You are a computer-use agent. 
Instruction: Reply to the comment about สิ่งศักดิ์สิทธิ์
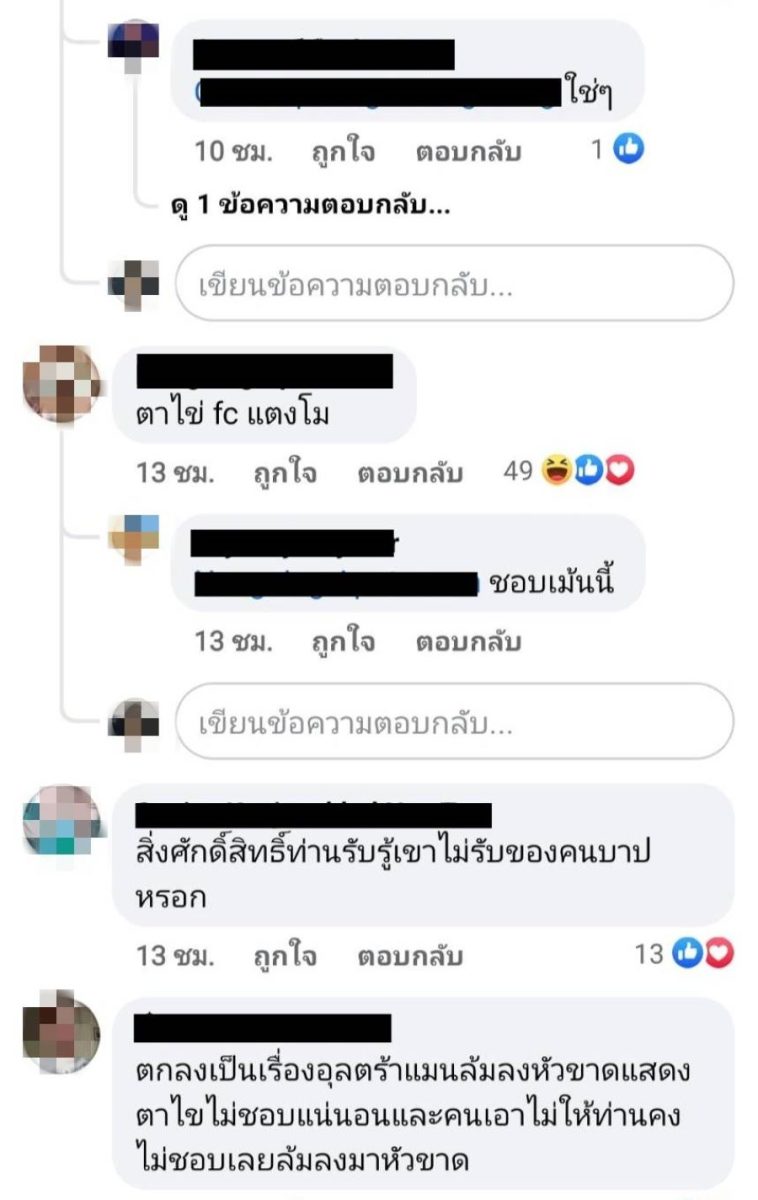pyautogui.click(x=410, y=955)
